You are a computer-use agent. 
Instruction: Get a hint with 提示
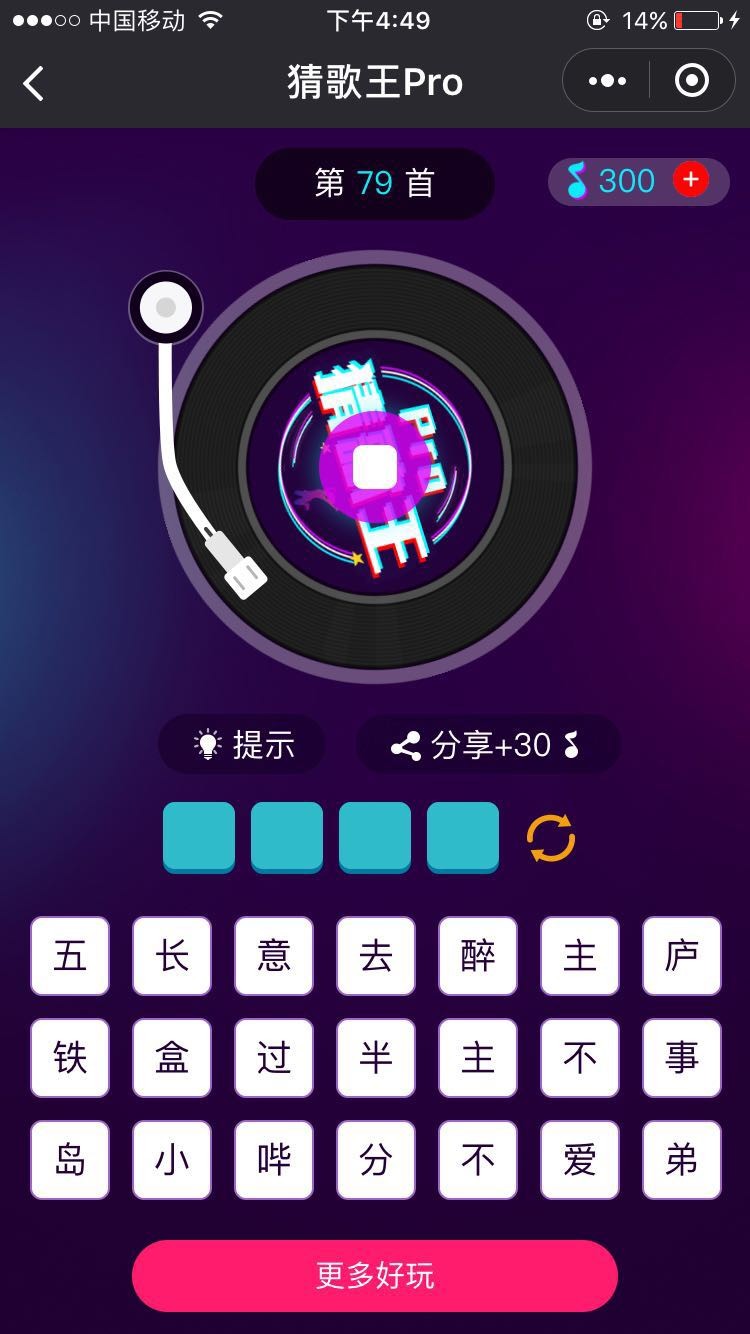coord(243,745)
